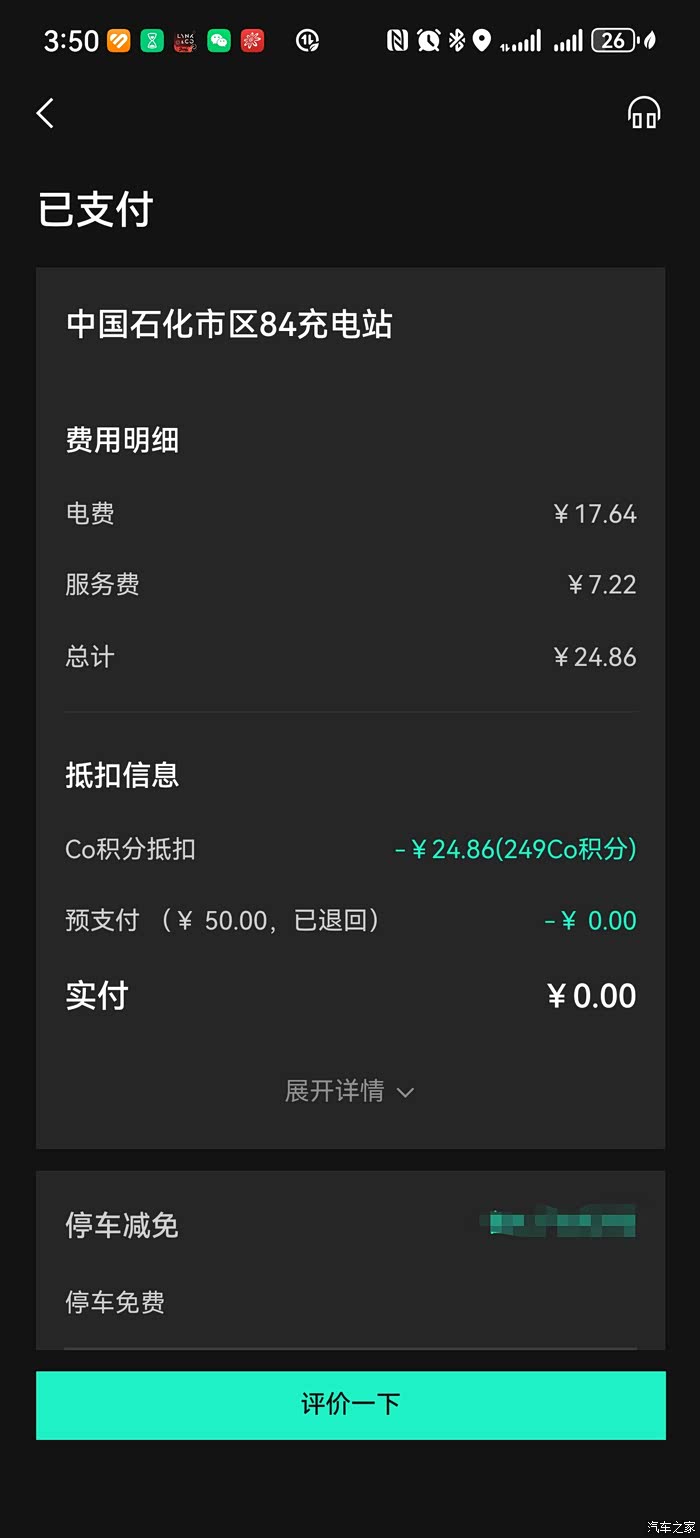Expand details with 展开详情
Image resolution: width=700 pixels, height=1538 pixels.
pyautogui.click(x=349, y=1091)
